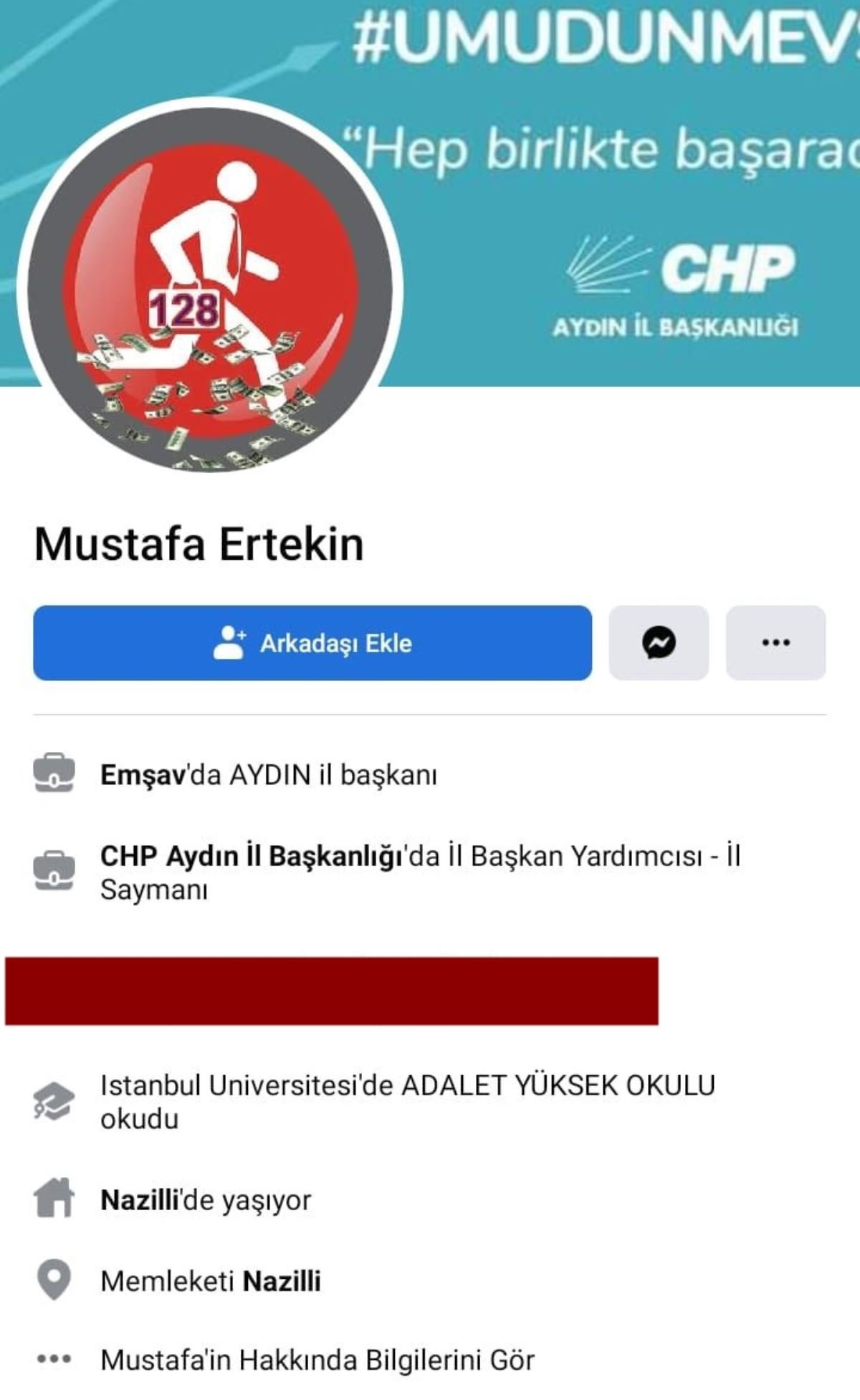860x1400 pixels.
Task: Tap the Arkadaşı Ekle button
Action: [x=312, y=643]
